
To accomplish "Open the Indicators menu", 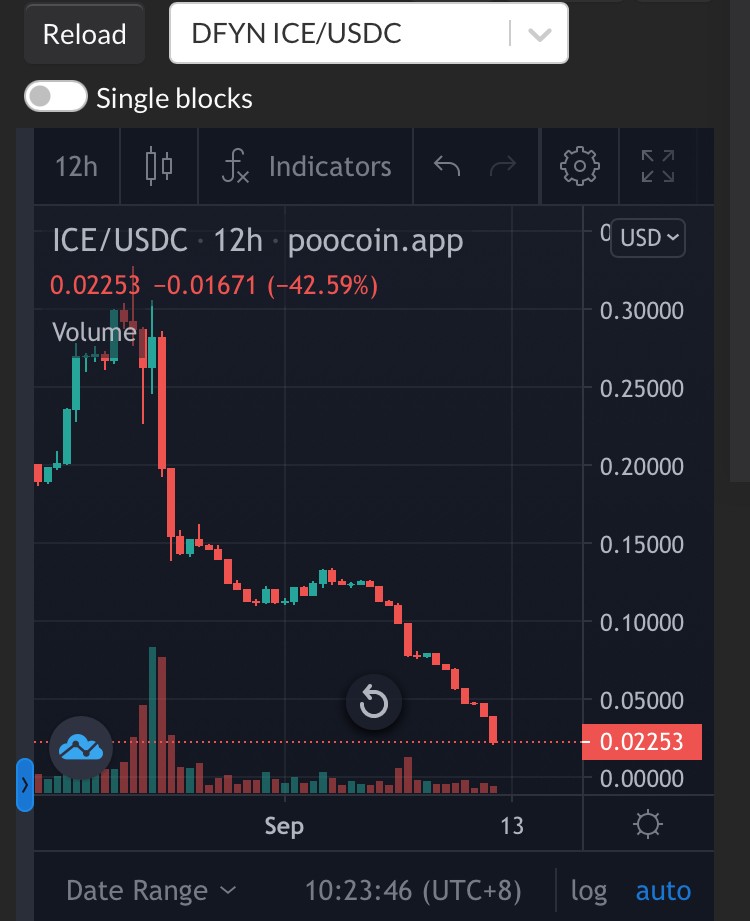I will click(306, 167).
